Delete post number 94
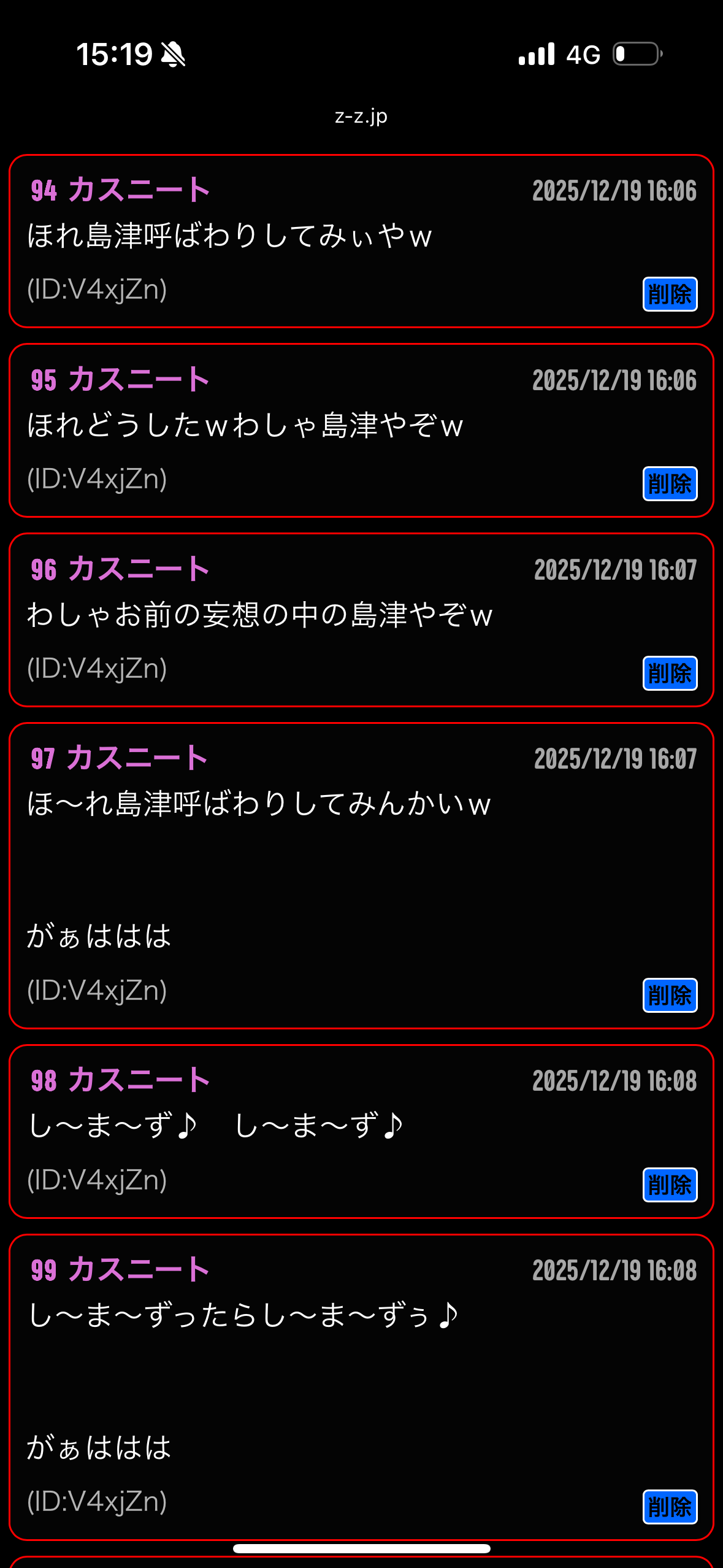Image resolution: width=723 pixels, height=1568 pixels. [670, 294]
